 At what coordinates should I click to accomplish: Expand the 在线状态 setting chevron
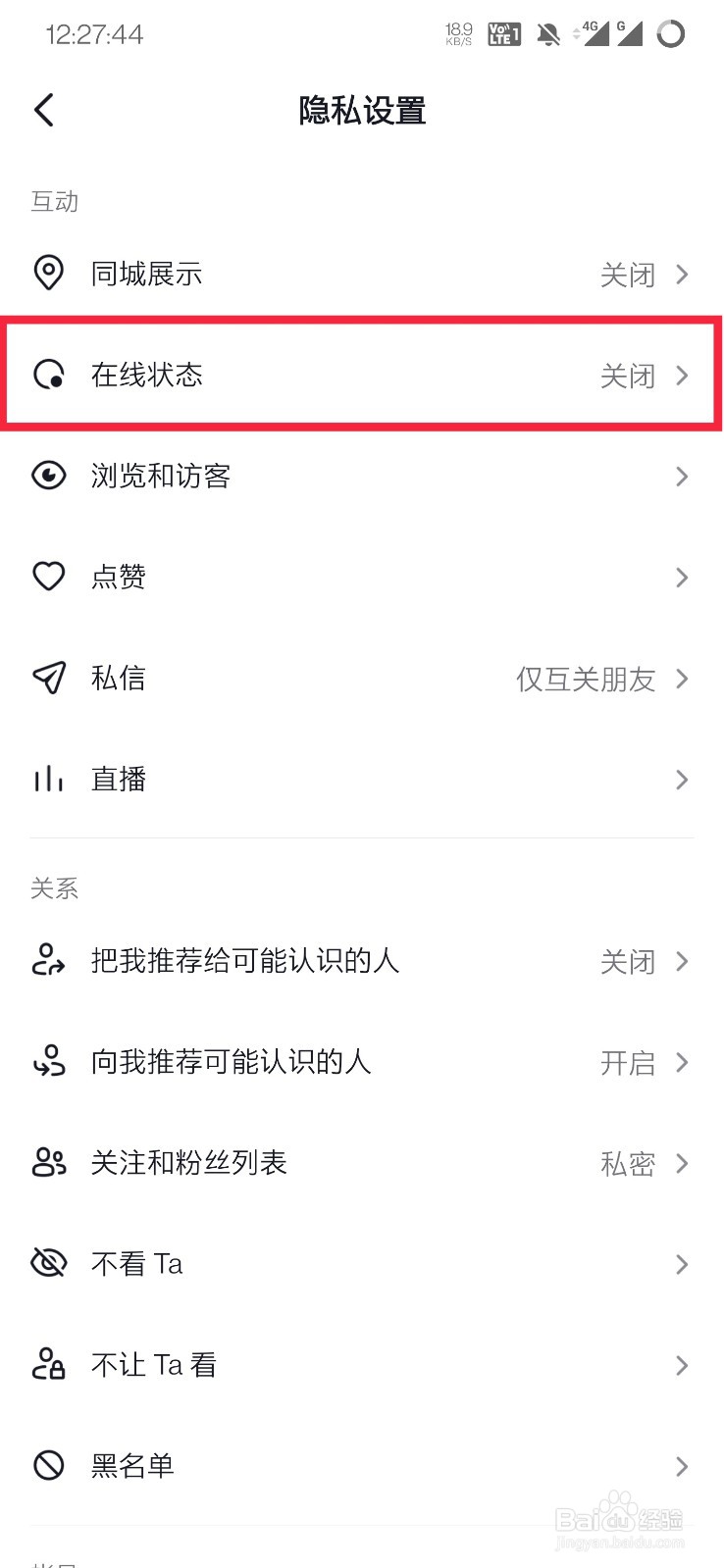click(682, 375)
